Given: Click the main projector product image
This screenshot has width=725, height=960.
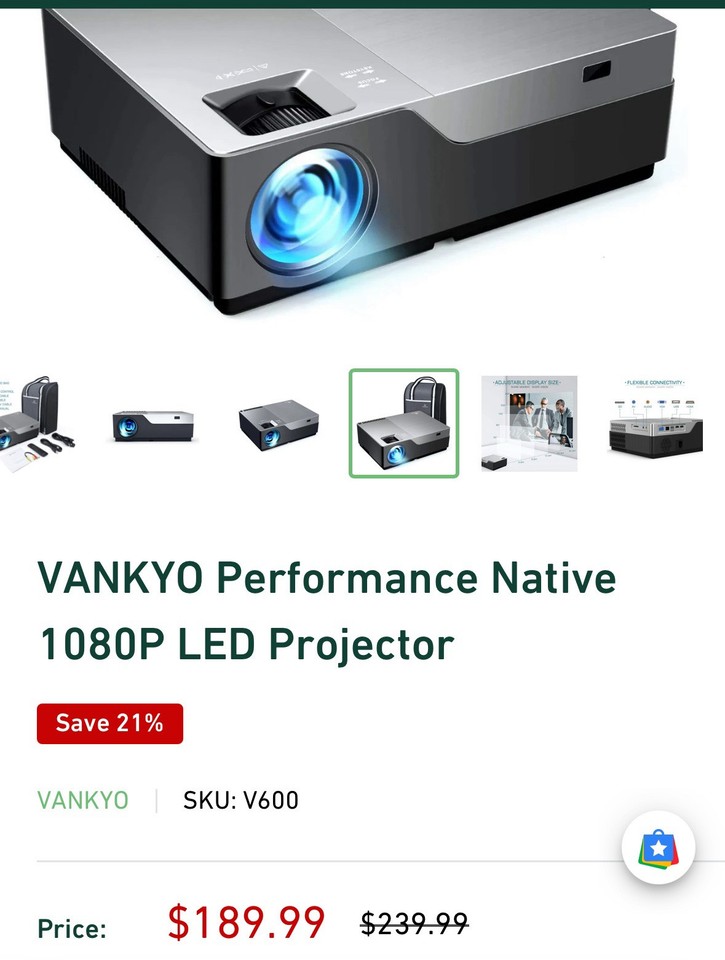Looking at the screenshot, I should click(360, 170).
